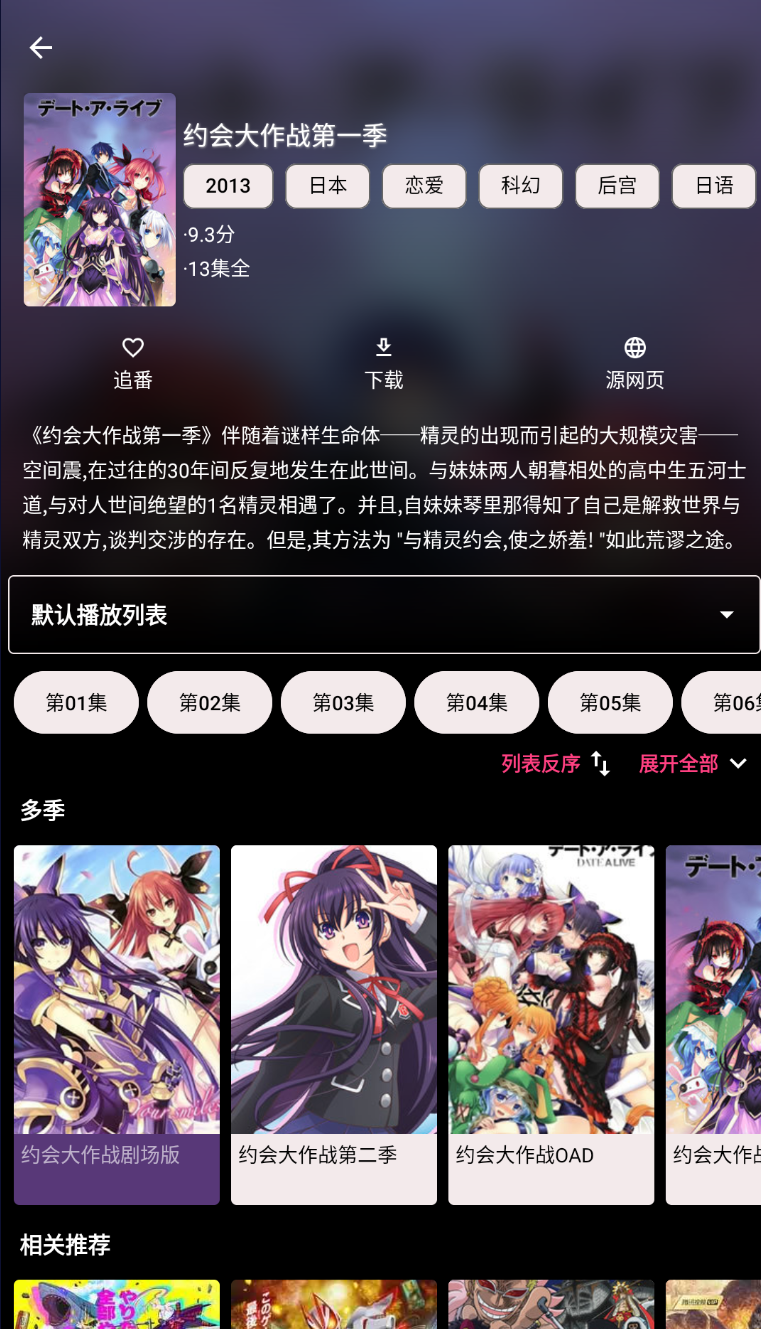Go back using the arrow icon
Image resolution: width=761 pixels, height=1329 pixels.
(40, 47)
